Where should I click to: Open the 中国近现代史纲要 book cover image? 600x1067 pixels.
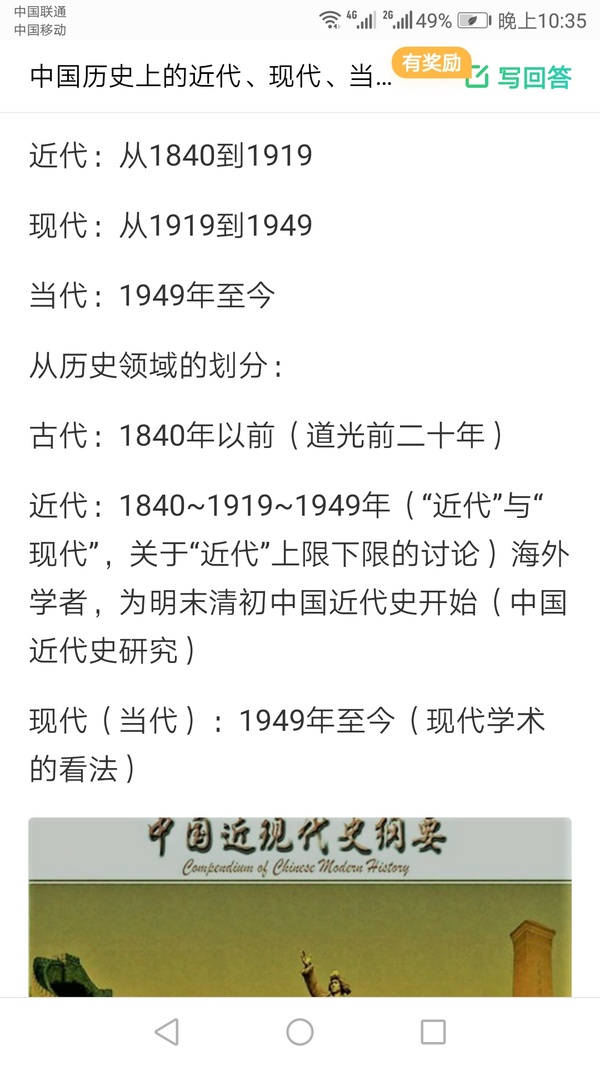[x=300, y=907]
